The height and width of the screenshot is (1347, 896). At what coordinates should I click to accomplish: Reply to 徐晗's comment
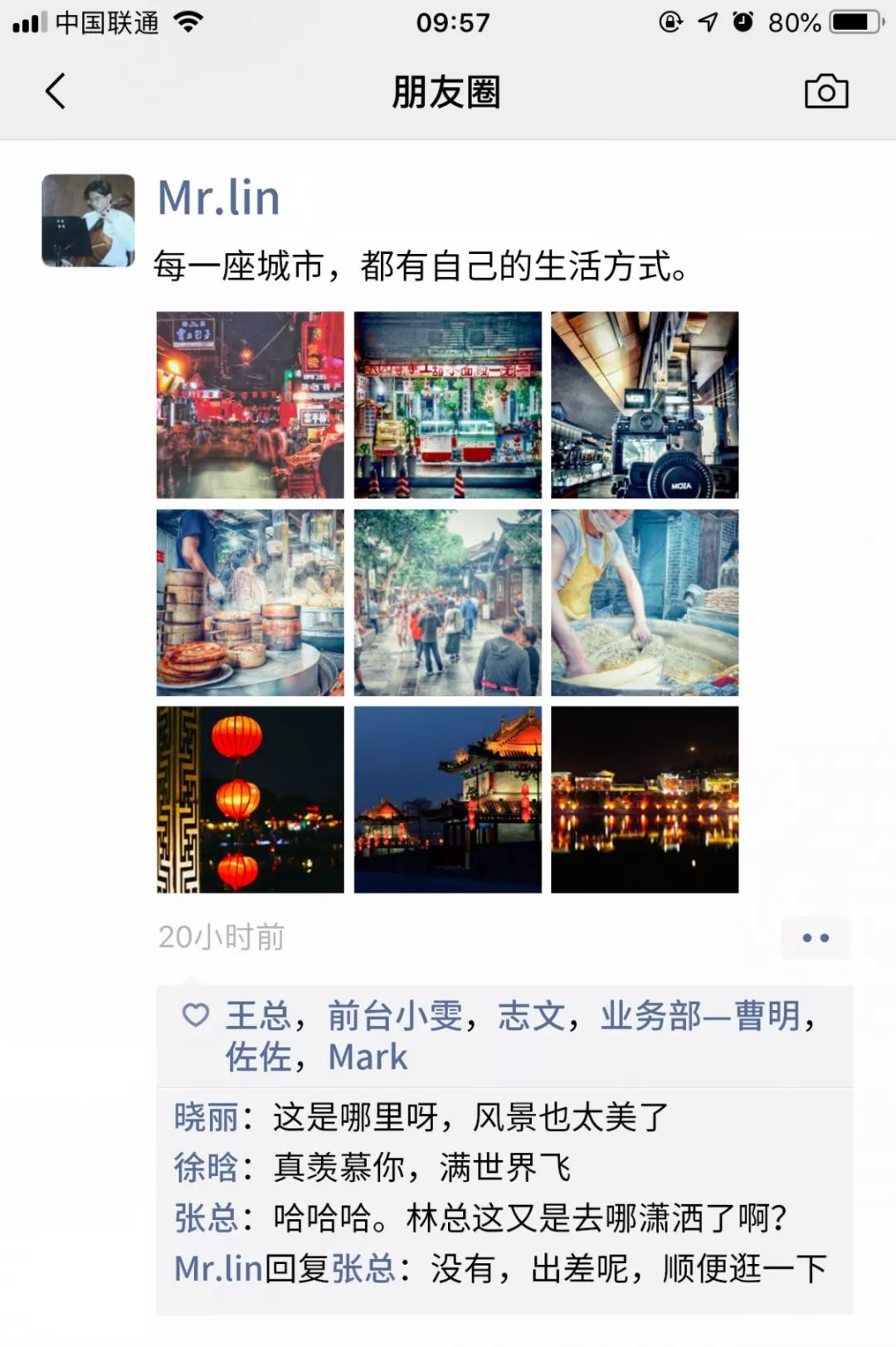click(x=421, y=1168)
